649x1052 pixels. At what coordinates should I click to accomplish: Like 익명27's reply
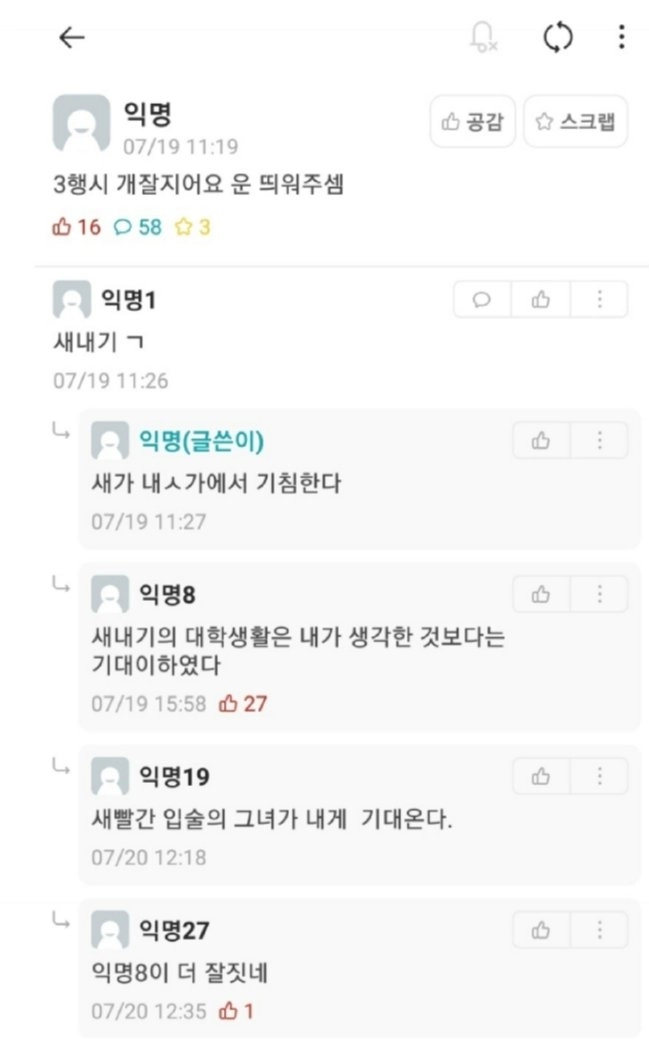tap(541, 930)
